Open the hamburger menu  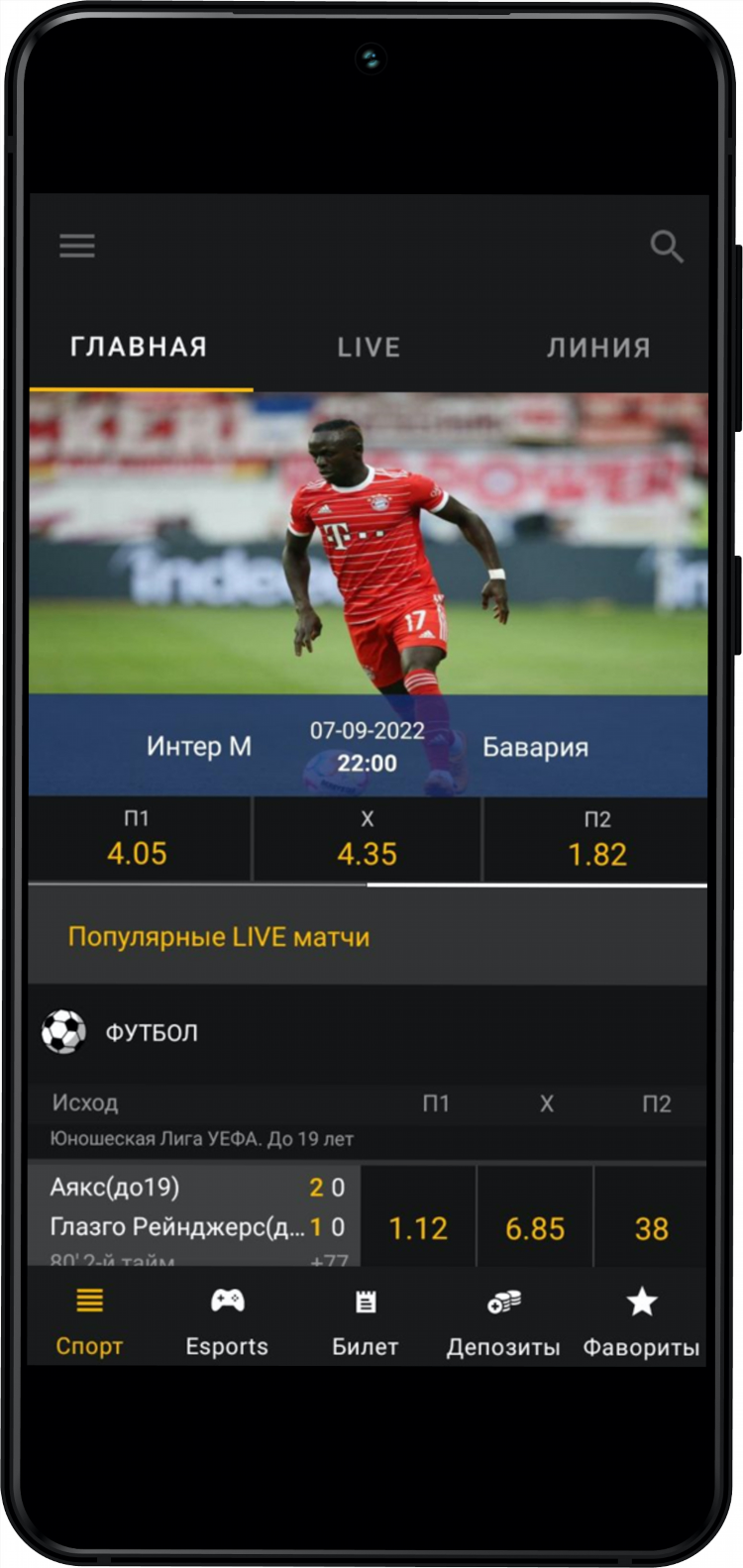(x=77, y=246)
